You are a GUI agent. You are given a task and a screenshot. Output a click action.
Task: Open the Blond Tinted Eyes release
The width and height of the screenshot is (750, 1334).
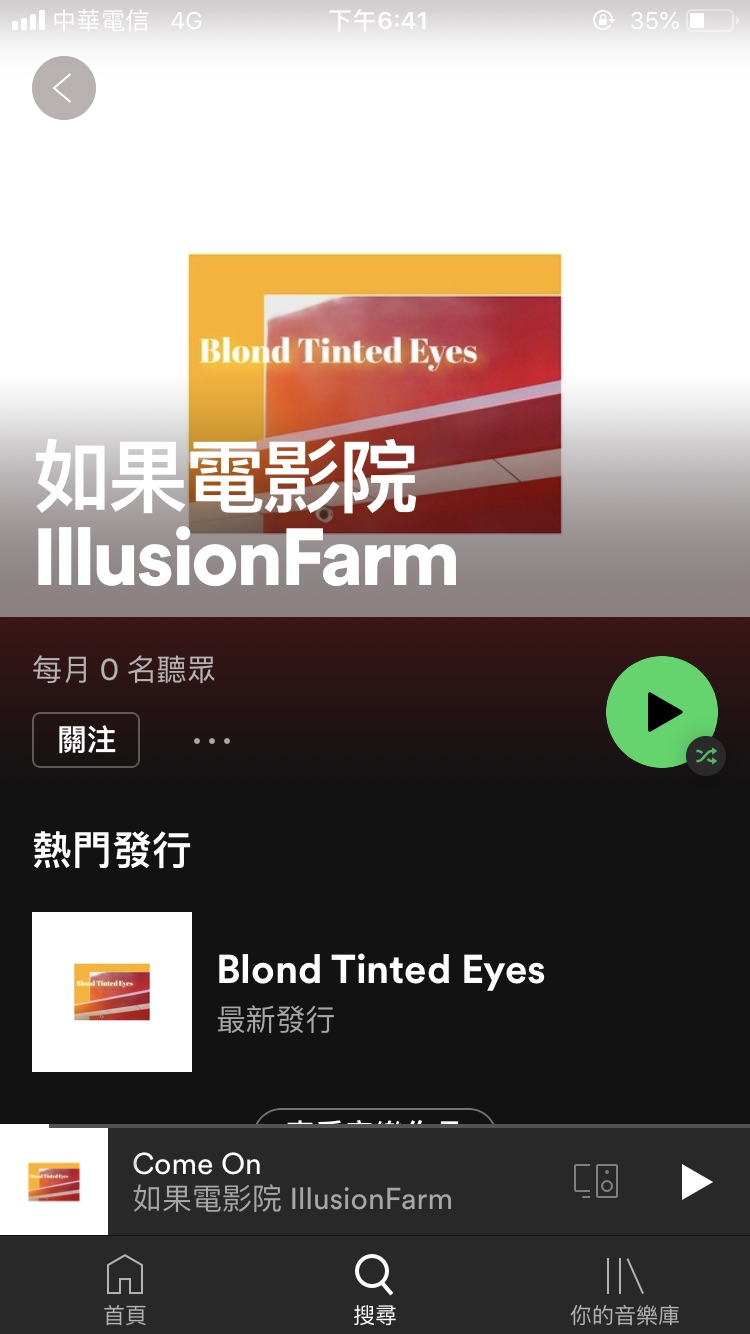(x=380, y=990)
